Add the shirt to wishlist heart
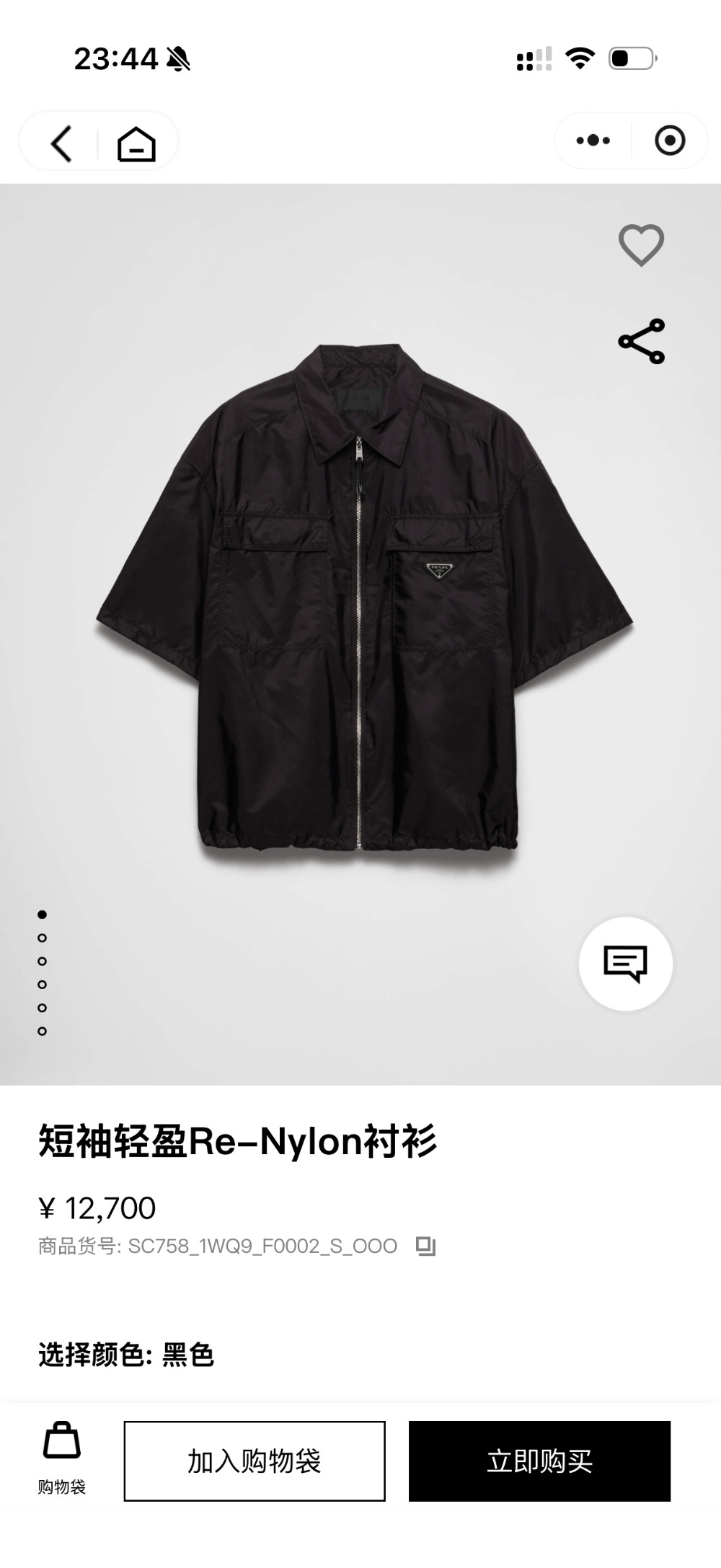The width and height of the screenshot is (721, 1568). pyautogui.click(x=641, y=245)
